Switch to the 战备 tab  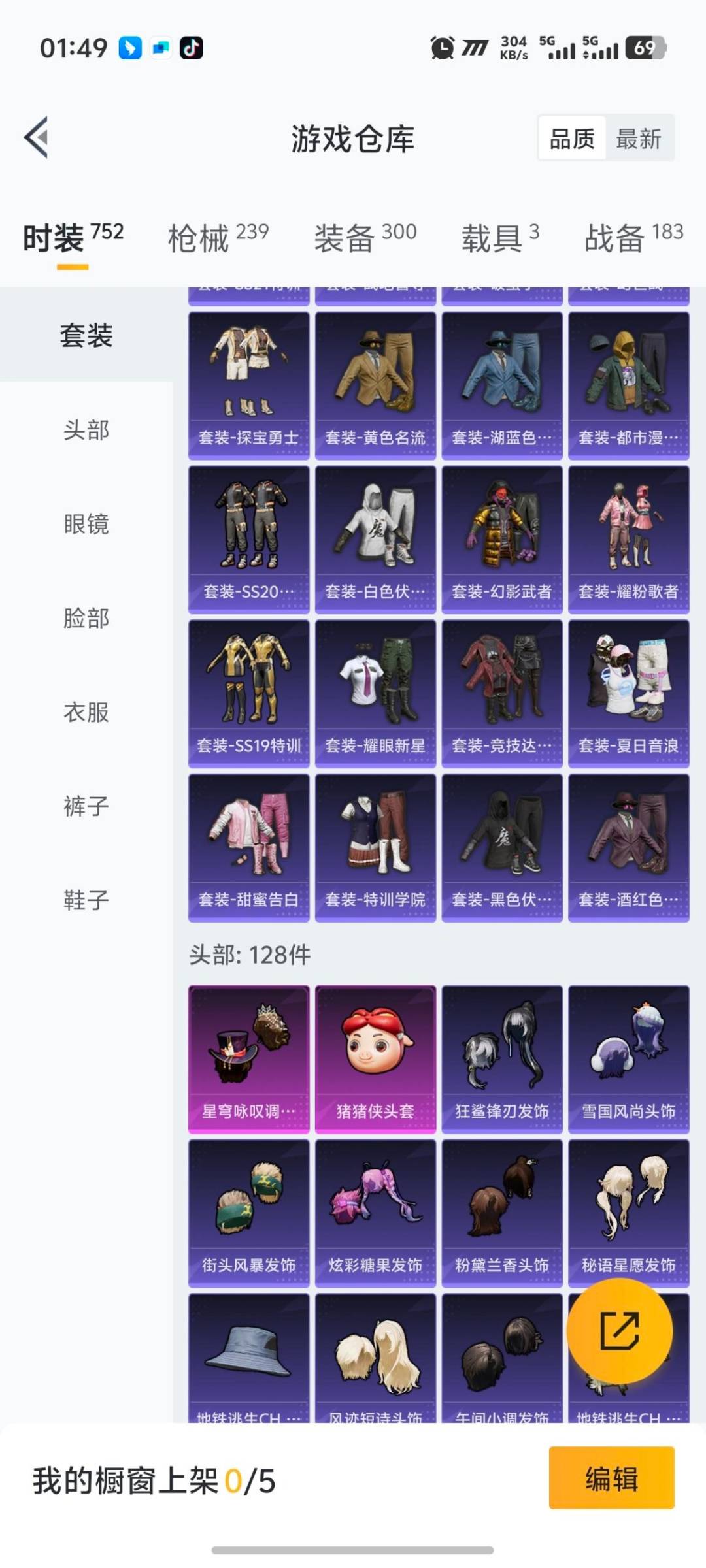[633, 237]
